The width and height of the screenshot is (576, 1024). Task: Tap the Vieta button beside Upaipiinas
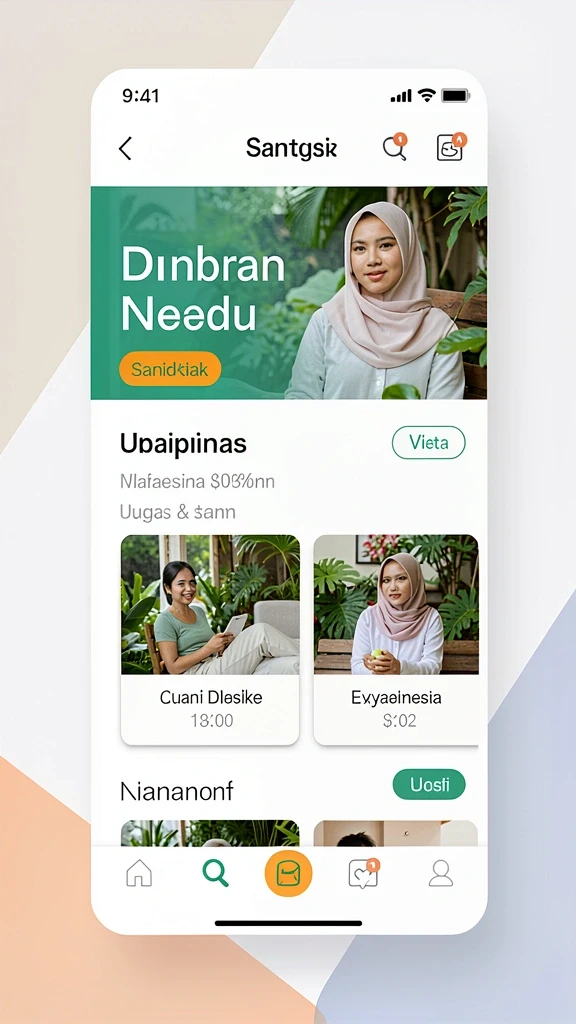[x=428, y=443]
